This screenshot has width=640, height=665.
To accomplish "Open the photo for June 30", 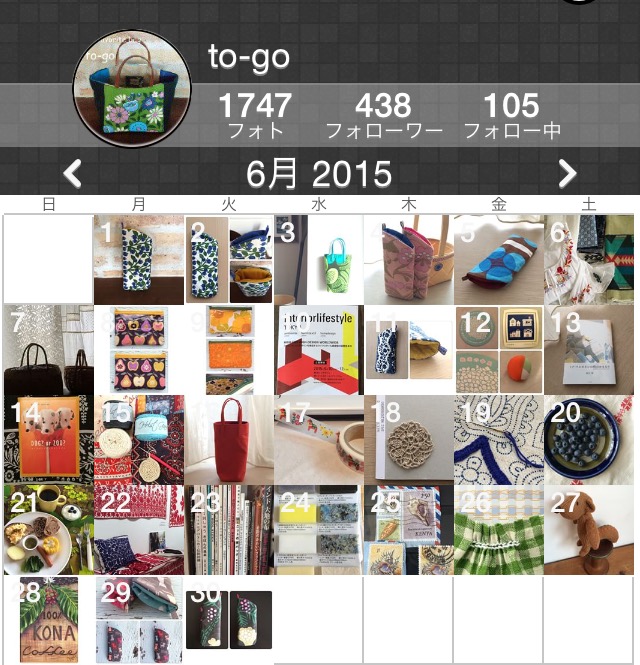I will [229, 620].
